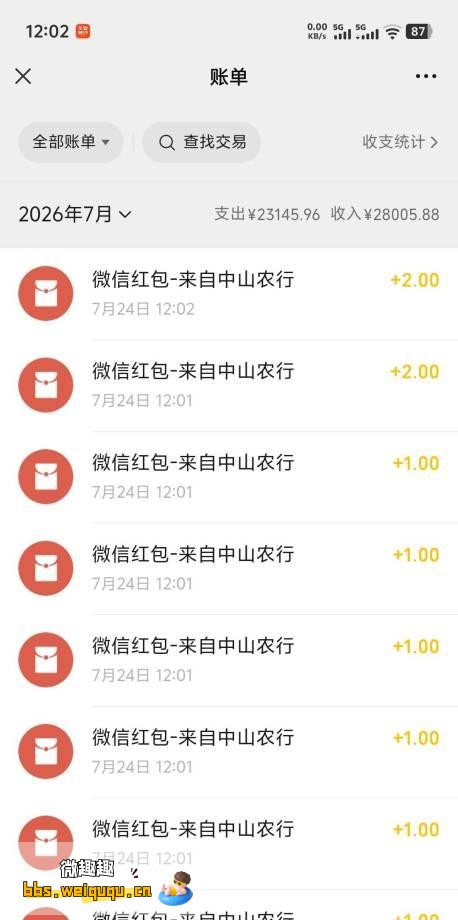458x920 pixels.
Task: Open the three-dot overflow menu
Action: (426, 76)
